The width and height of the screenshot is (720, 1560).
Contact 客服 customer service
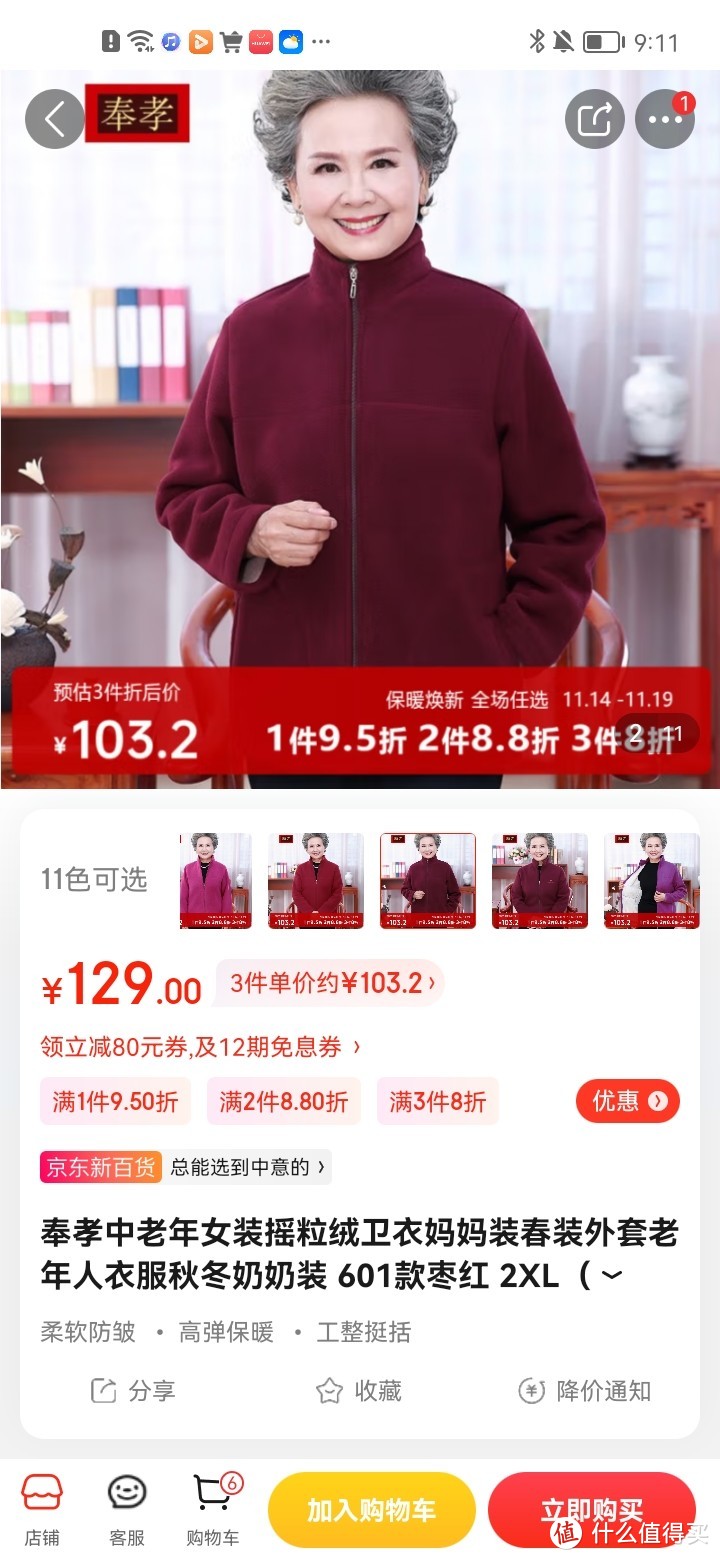click(x=127, y=1509)
